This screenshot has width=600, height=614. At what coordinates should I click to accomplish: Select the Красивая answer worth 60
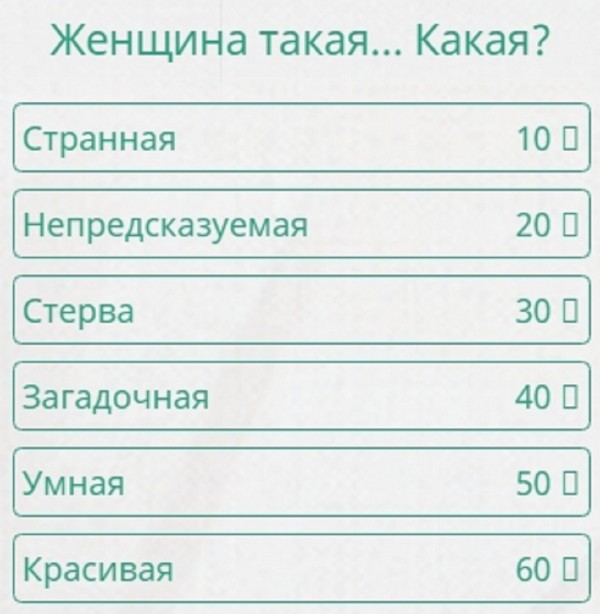300,568
